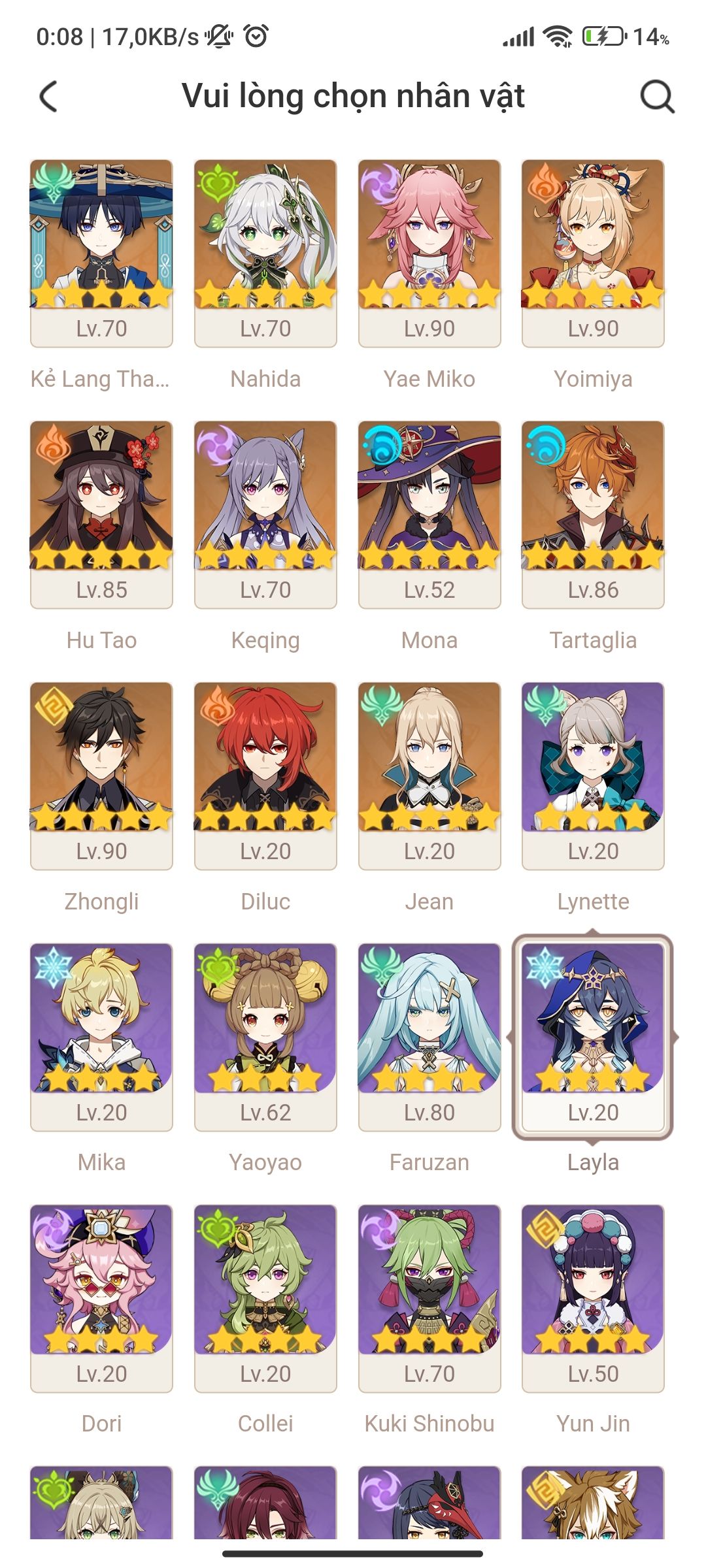Tap the Keqing card
Viewport: 706px width, 1568px height.
coord(265,514)
